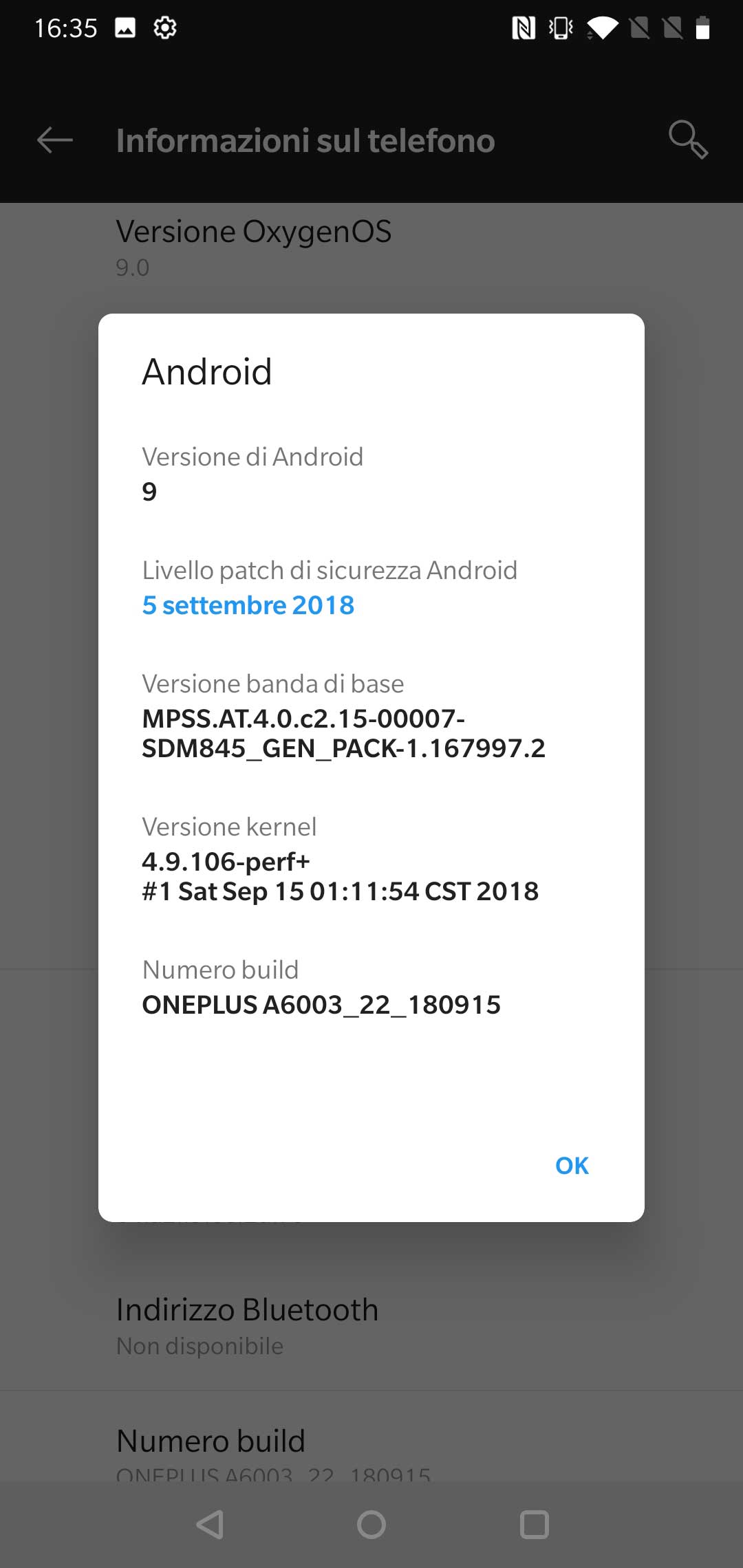Open the recent apps overview
This screenshot has height=1568, width=743.
click(534, 1525)
